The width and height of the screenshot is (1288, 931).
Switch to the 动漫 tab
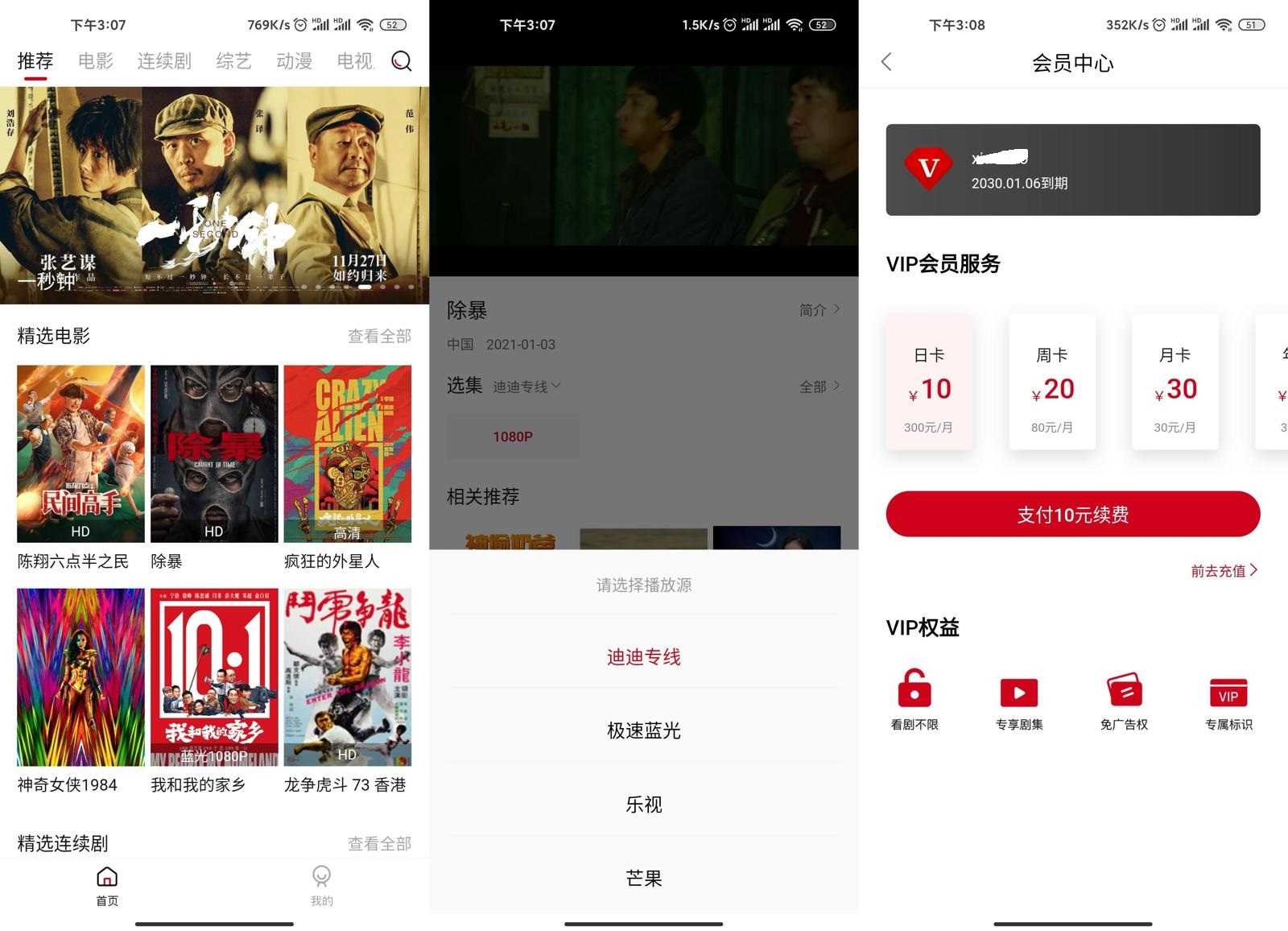tap(294, 61)
